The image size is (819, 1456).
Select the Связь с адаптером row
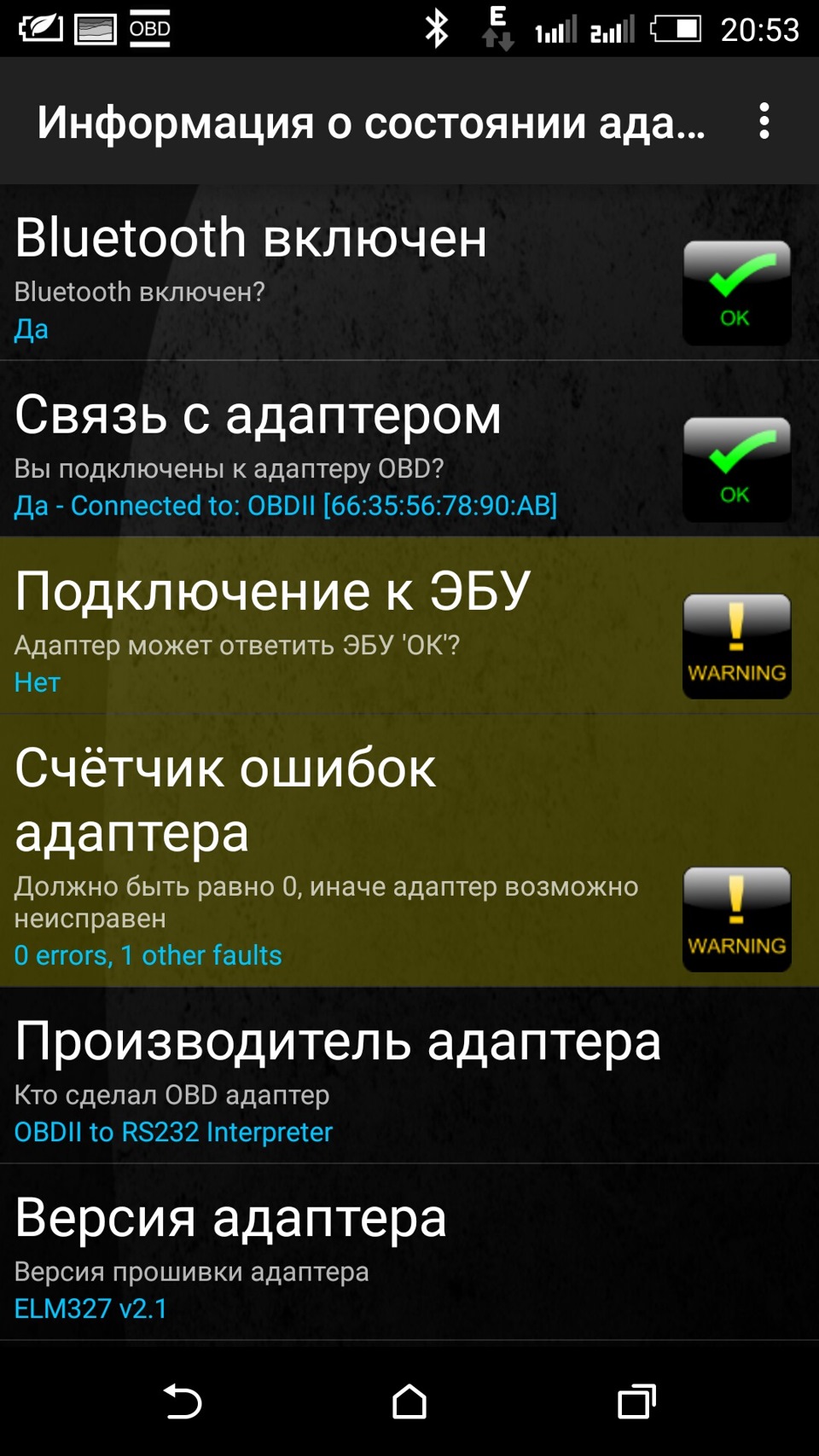click(341, 450)
